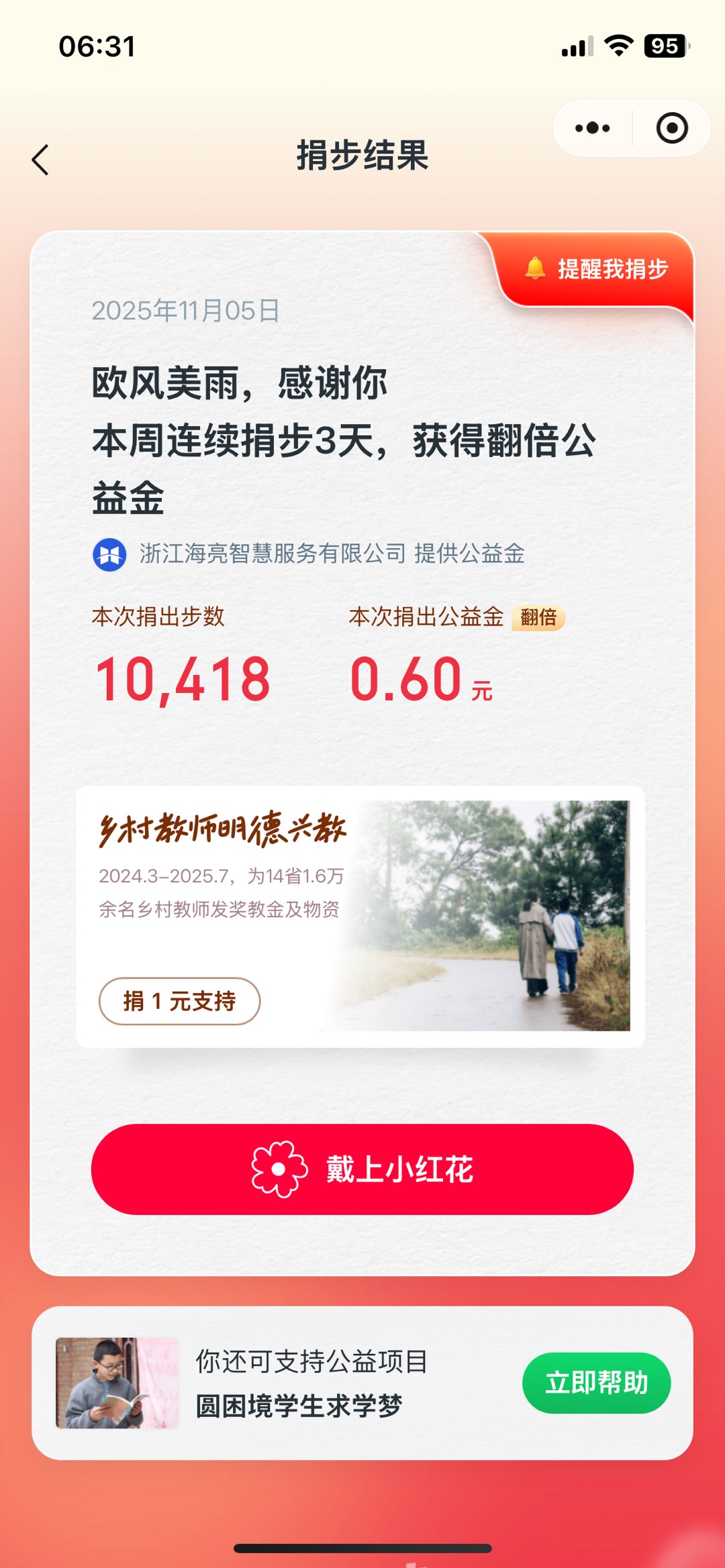Tap the 戴上小红花 button

(362, 1169)
